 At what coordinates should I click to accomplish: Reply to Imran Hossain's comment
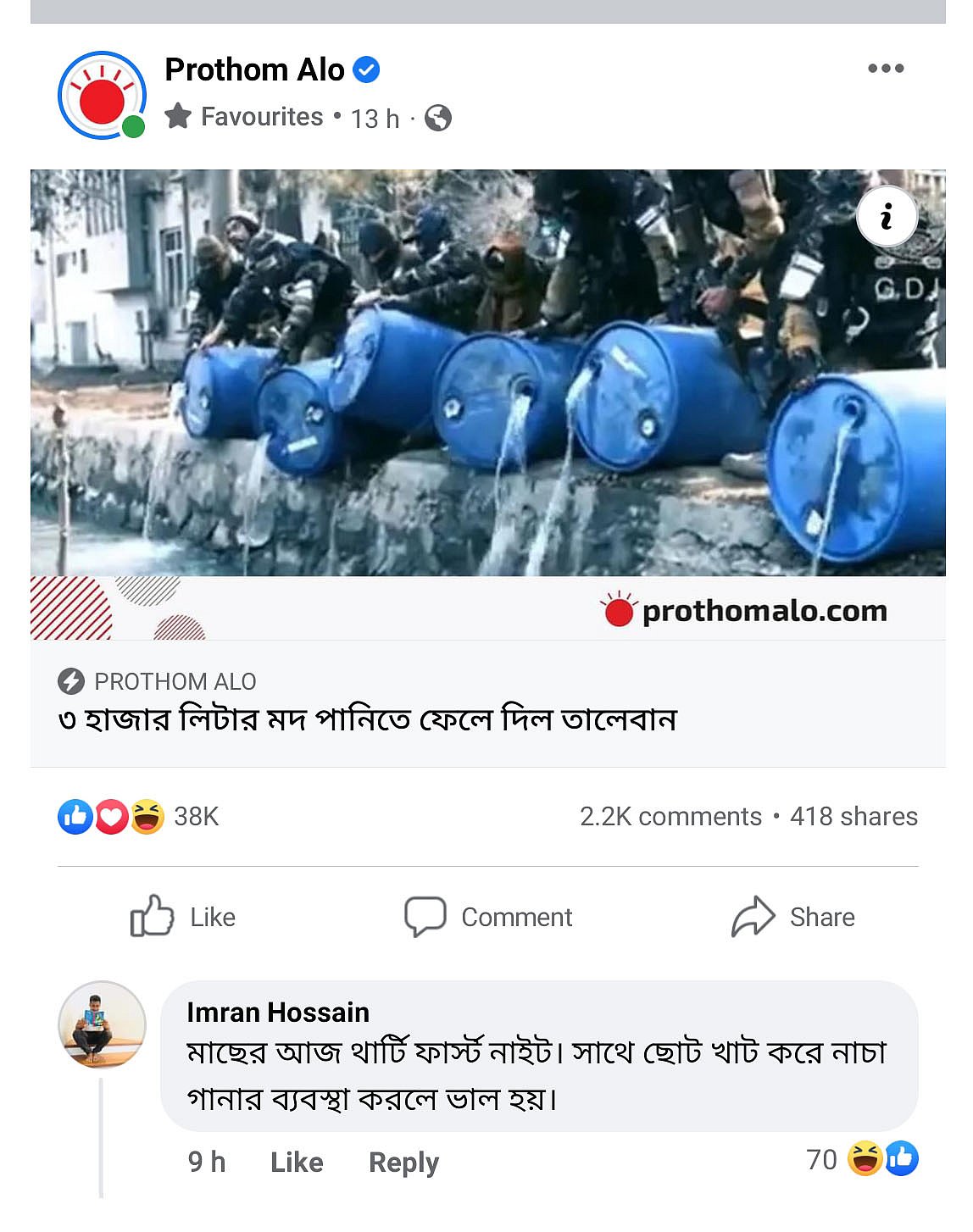pyautogui.click(x=403, y=1162)
